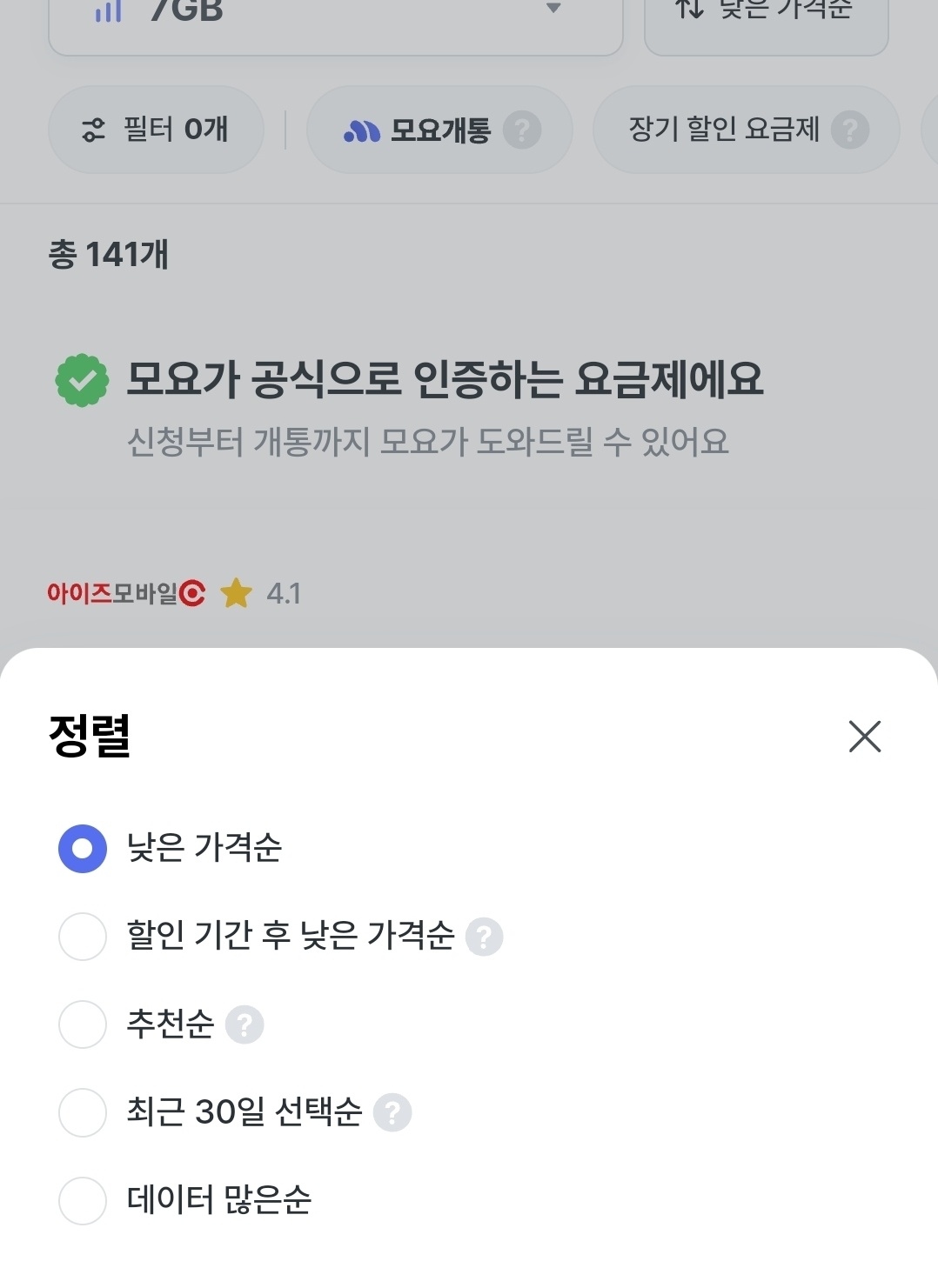Open the 장기 할인 요금제 help tooltip
The width and height of the screenshot is (938, 1288).
850,130
